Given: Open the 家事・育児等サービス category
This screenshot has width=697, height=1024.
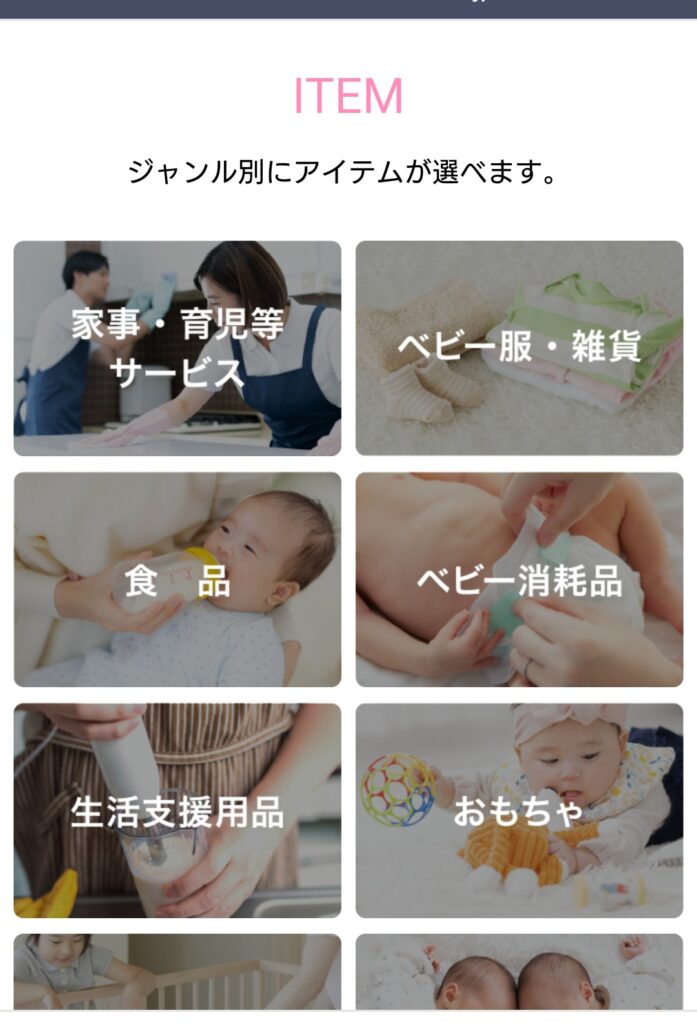Looking at the screenshot, I should click(x=177, y=348).
